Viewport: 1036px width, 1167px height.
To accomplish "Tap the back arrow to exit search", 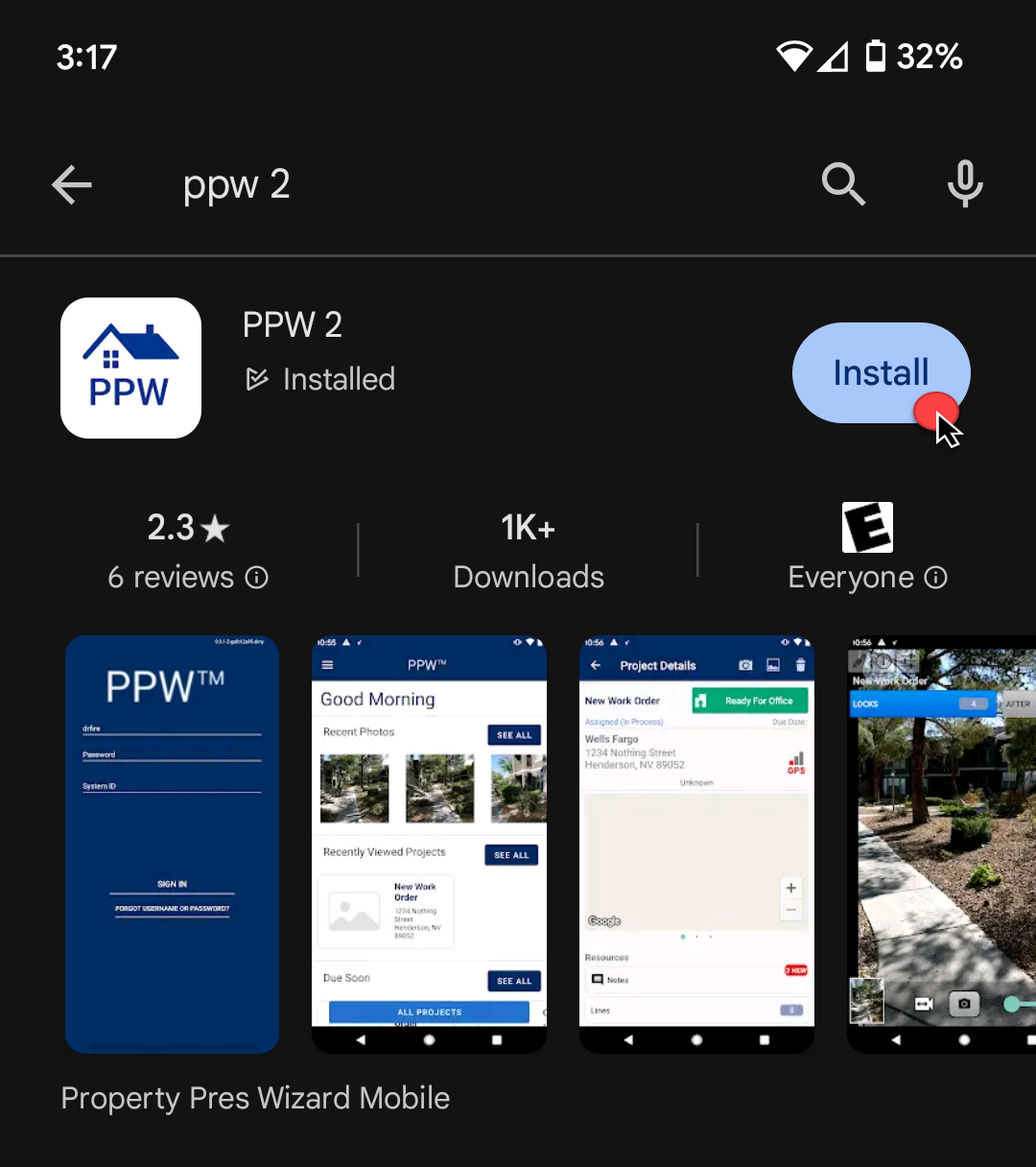I will (x=71, y=185).
